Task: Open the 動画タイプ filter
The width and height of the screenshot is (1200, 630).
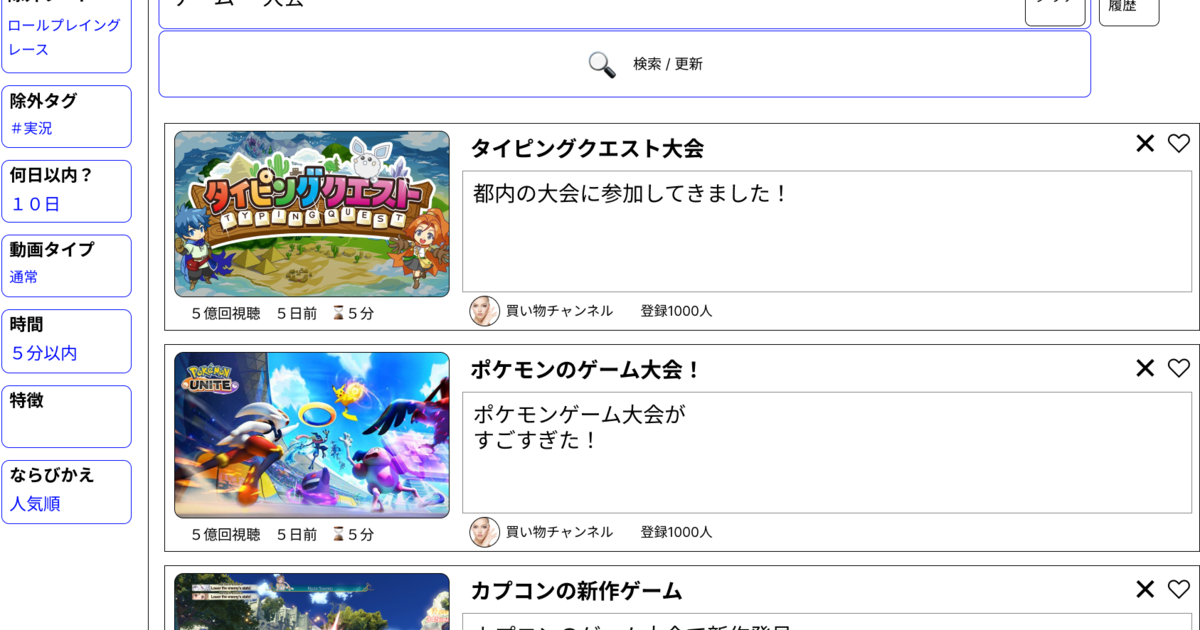Action: click(x=66, y=265)
